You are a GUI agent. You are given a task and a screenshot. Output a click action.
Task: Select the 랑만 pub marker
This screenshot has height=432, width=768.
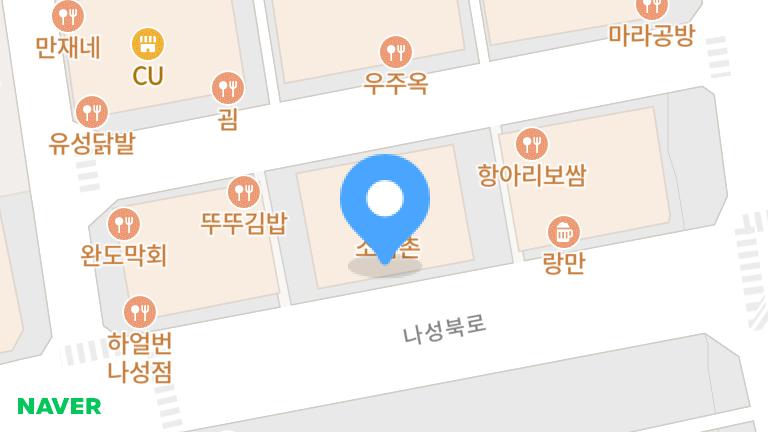(564, 233)
